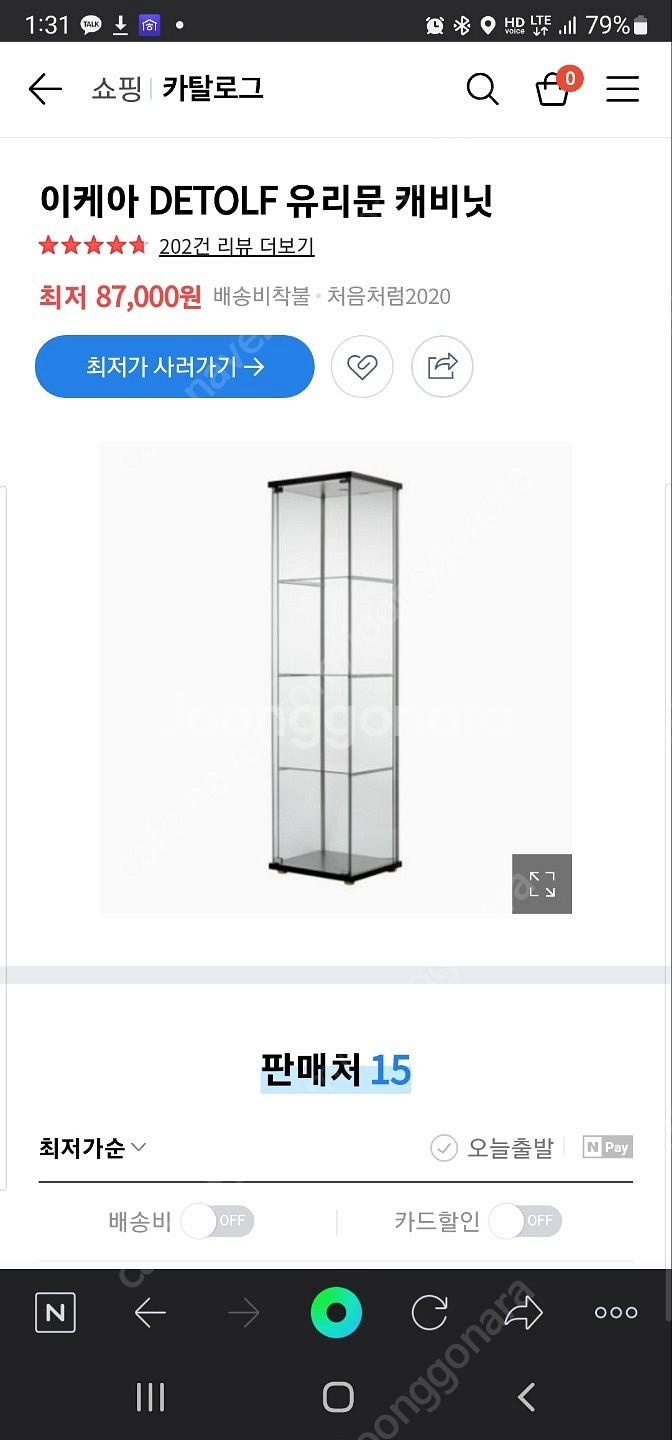The height and width of the screenshot is (1440, 672).
Task: Enable the 카드할인 switch
Action: pyautogui.click(x=526, y=1221)
